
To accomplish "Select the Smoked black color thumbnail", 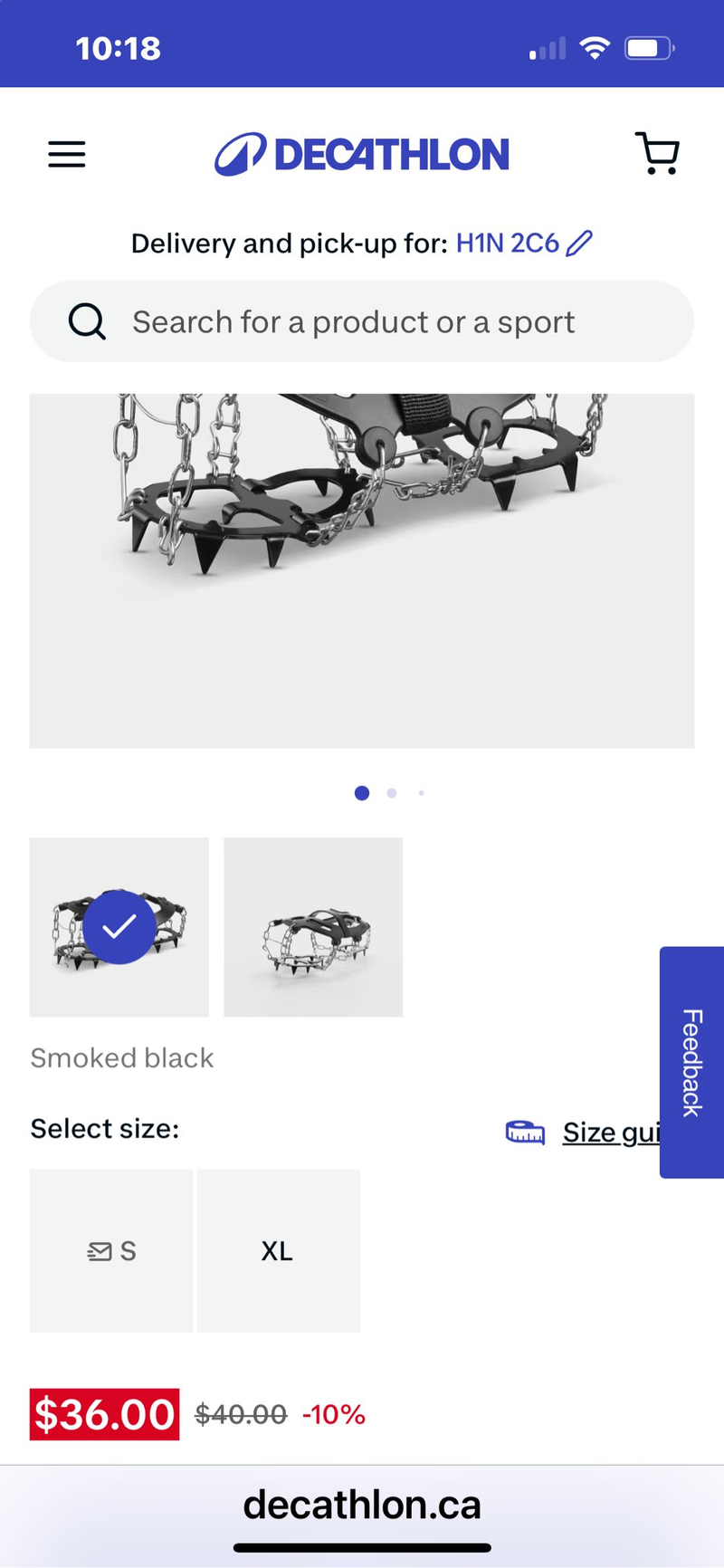I will pos(119,926).
